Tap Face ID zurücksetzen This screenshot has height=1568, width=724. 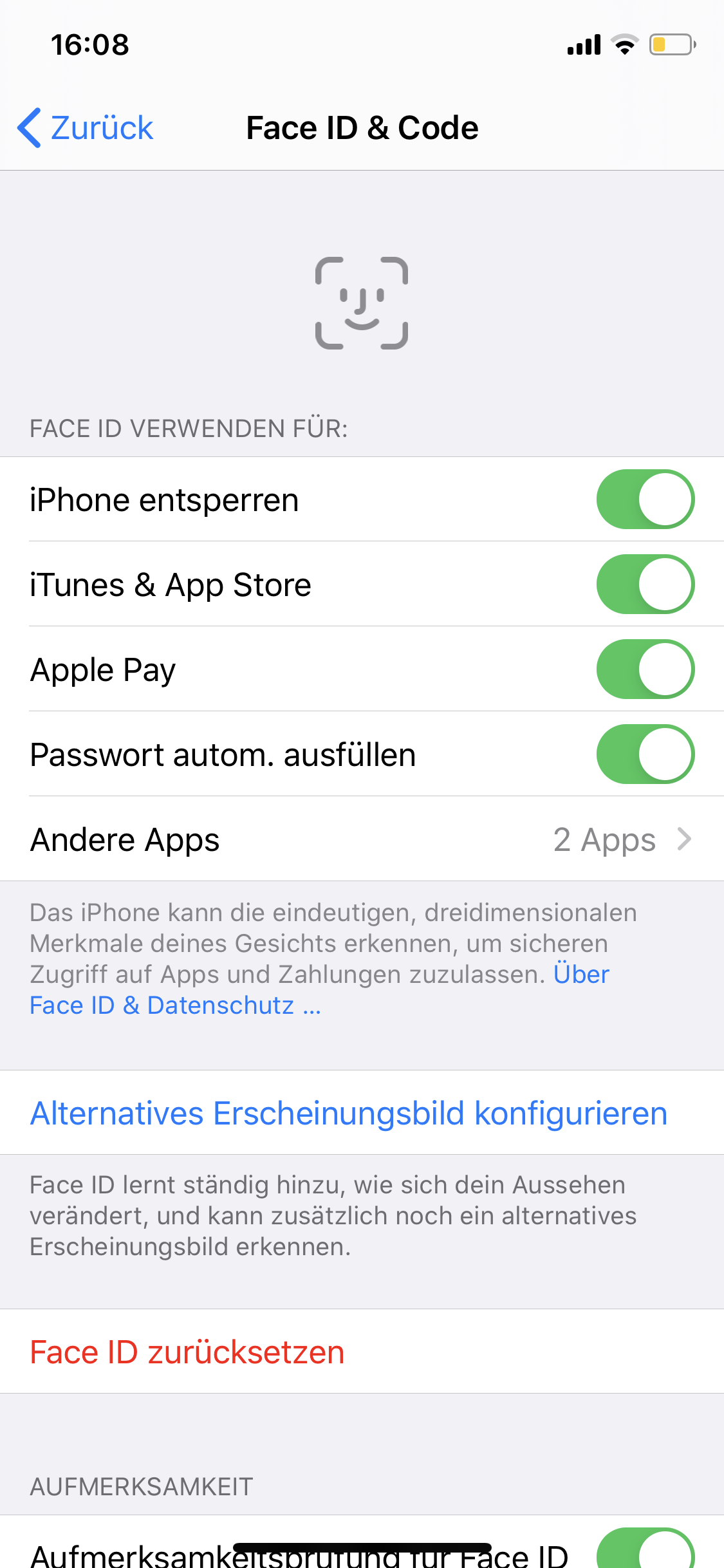187,1352
